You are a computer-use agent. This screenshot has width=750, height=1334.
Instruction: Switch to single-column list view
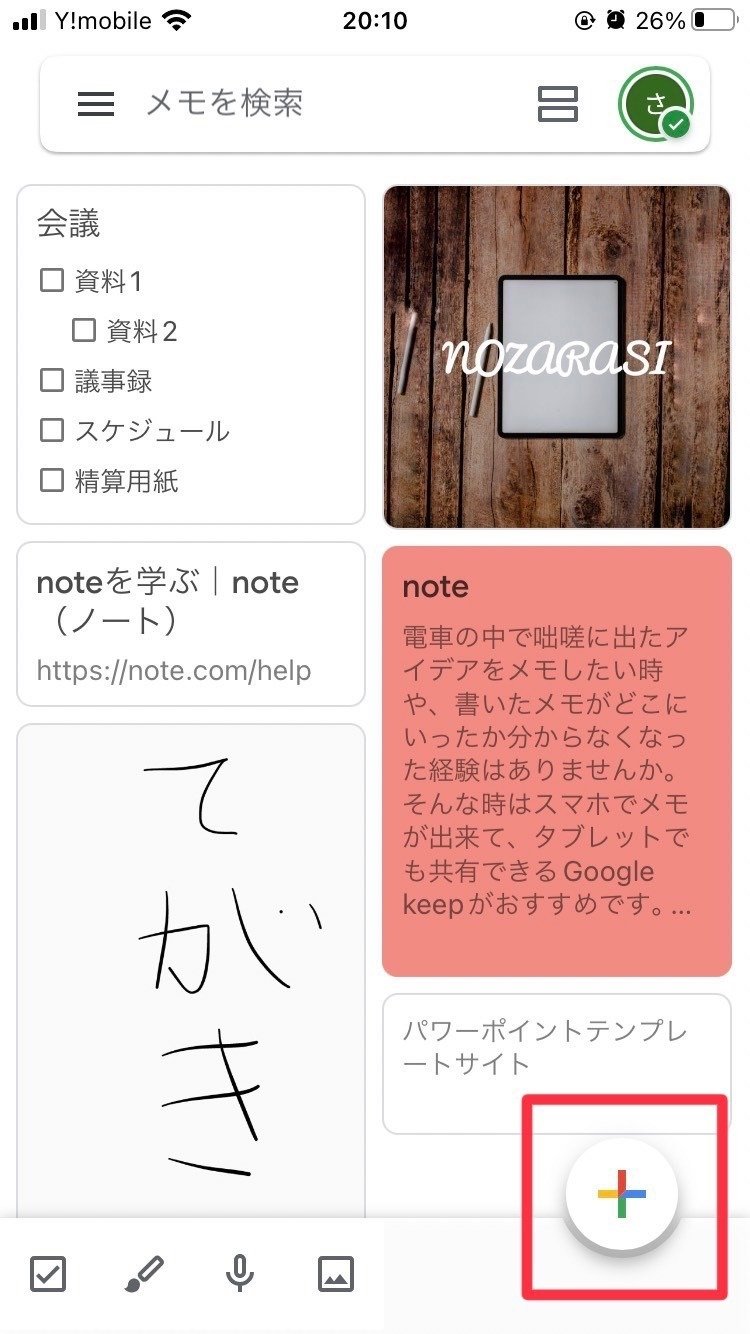558,104
